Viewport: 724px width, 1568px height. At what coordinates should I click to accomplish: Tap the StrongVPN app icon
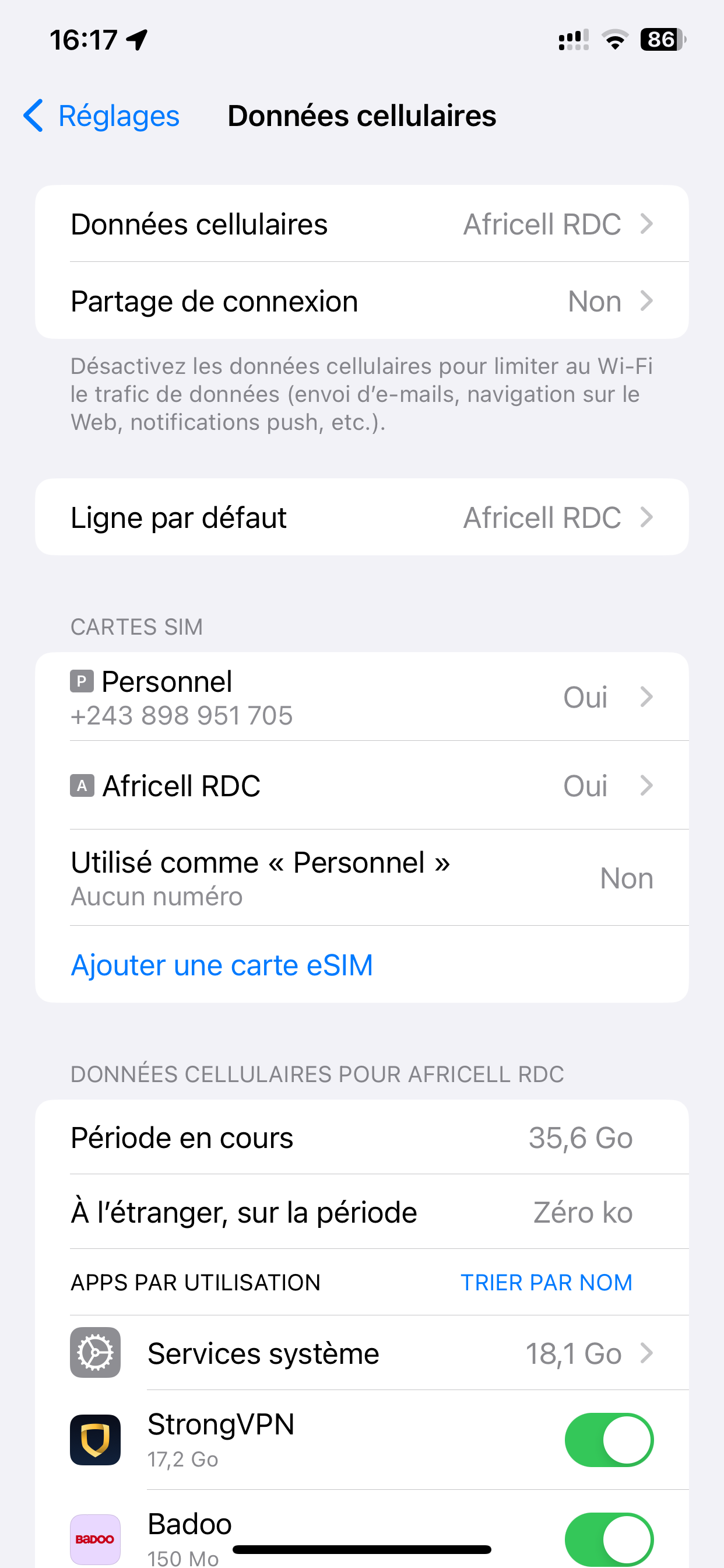coord(95,1441)
